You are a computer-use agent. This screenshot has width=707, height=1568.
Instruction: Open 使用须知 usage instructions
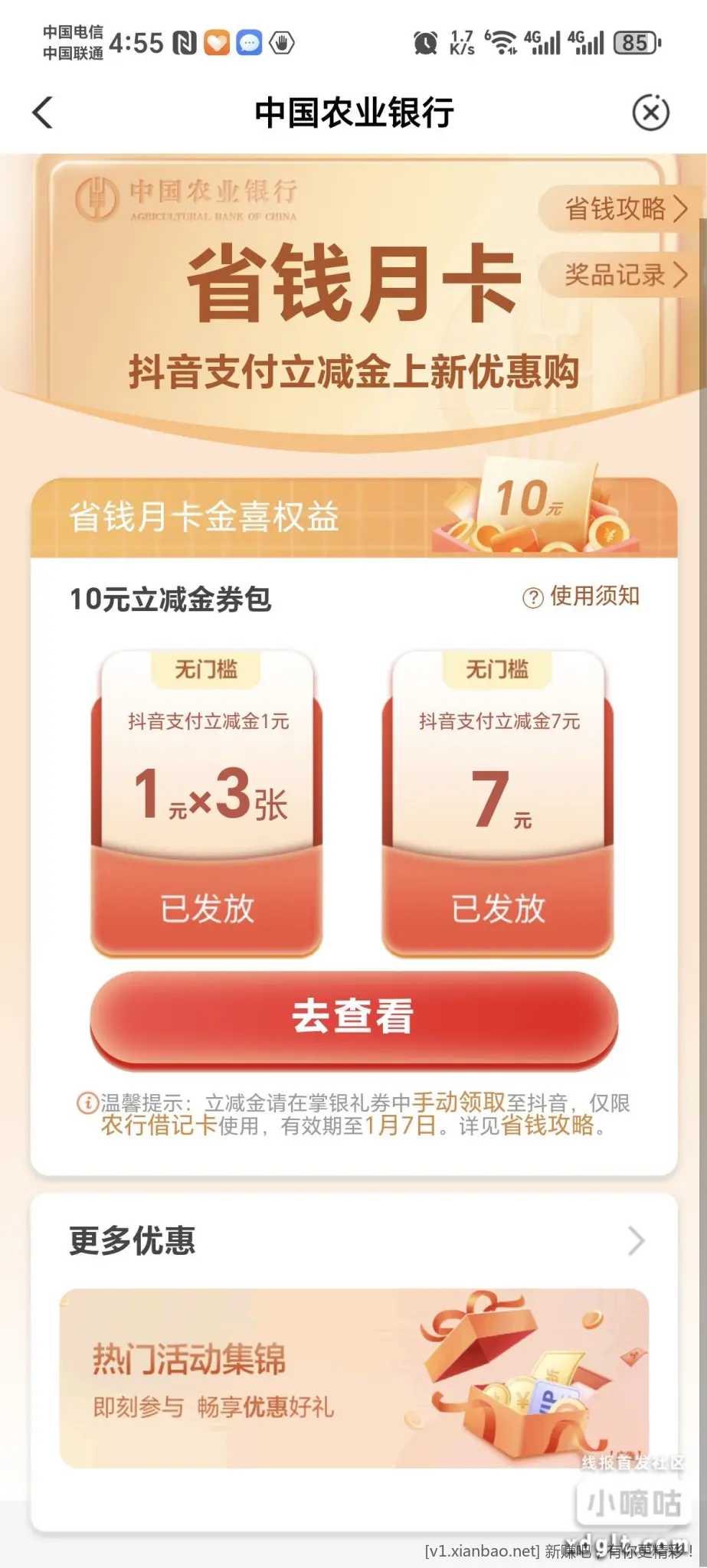pos(582,596)
